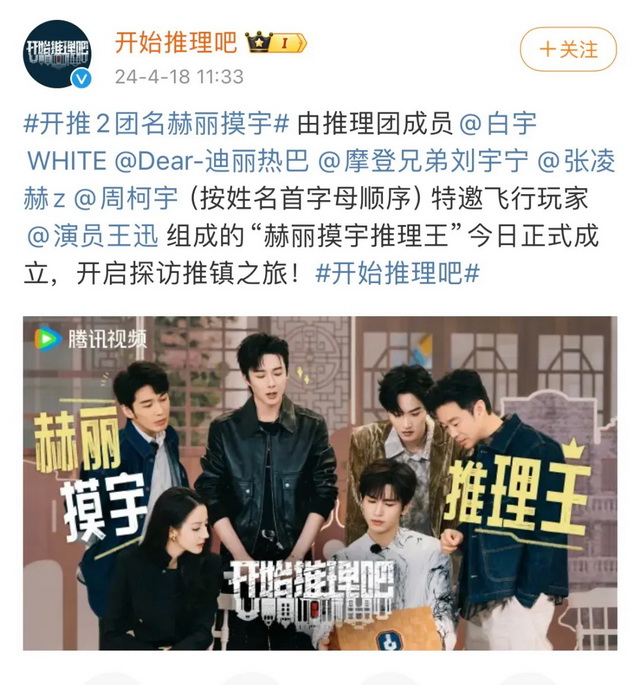Open hashtag #开推2团名赫丽摸宇#

[156, 124]
